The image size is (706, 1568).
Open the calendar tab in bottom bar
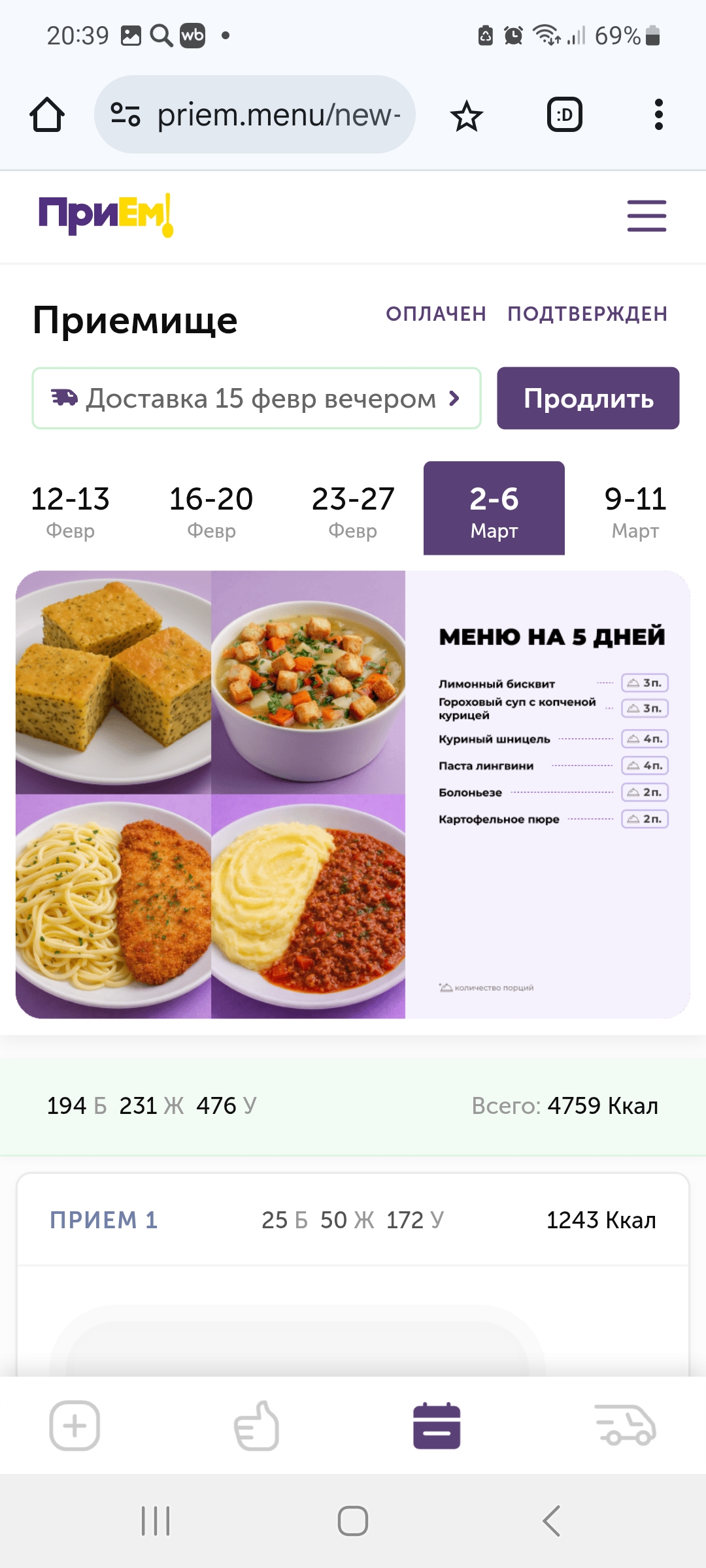pyautogui.click(x=437, y=1426)
